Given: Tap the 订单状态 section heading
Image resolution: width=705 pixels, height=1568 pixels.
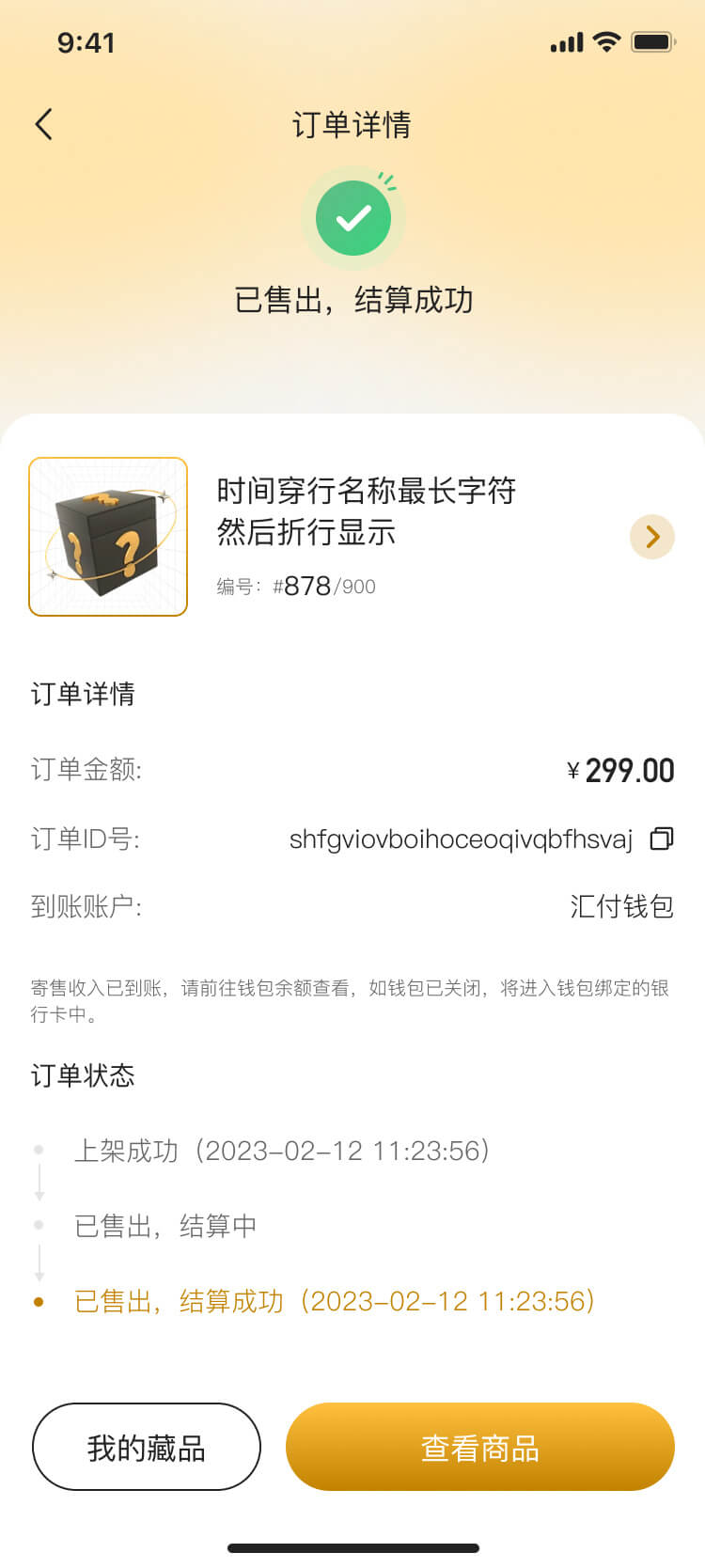Looking at the screenshot, I should (x=82, y=1076).
